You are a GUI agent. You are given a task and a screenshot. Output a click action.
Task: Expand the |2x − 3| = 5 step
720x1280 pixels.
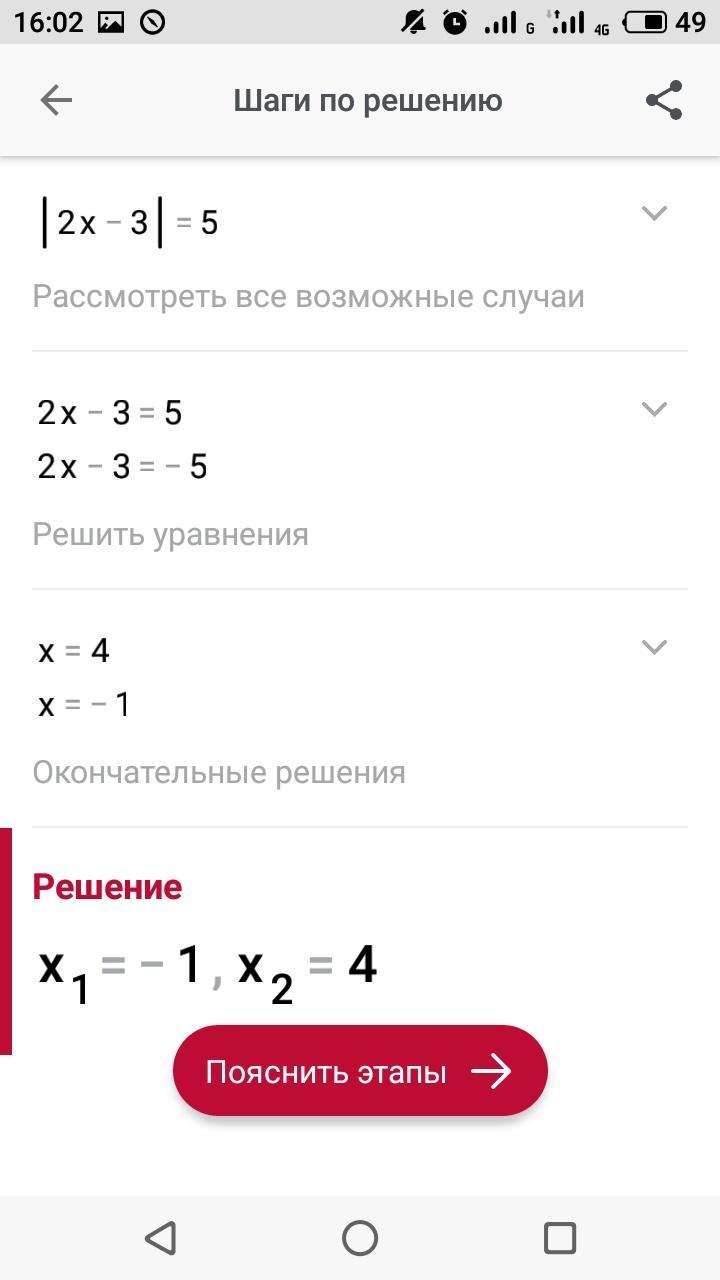[x=654, y=213]
